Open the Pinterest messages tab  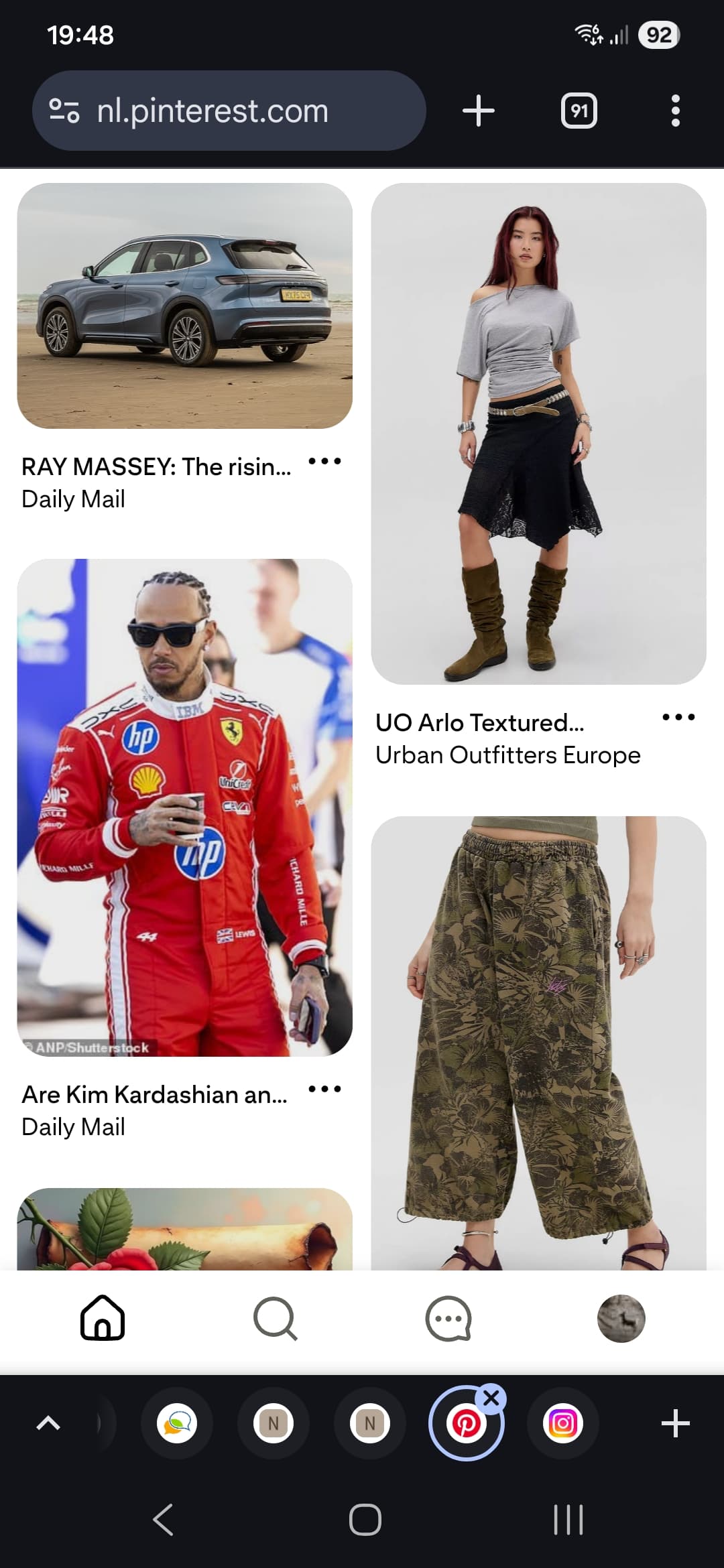point(448,1318)
